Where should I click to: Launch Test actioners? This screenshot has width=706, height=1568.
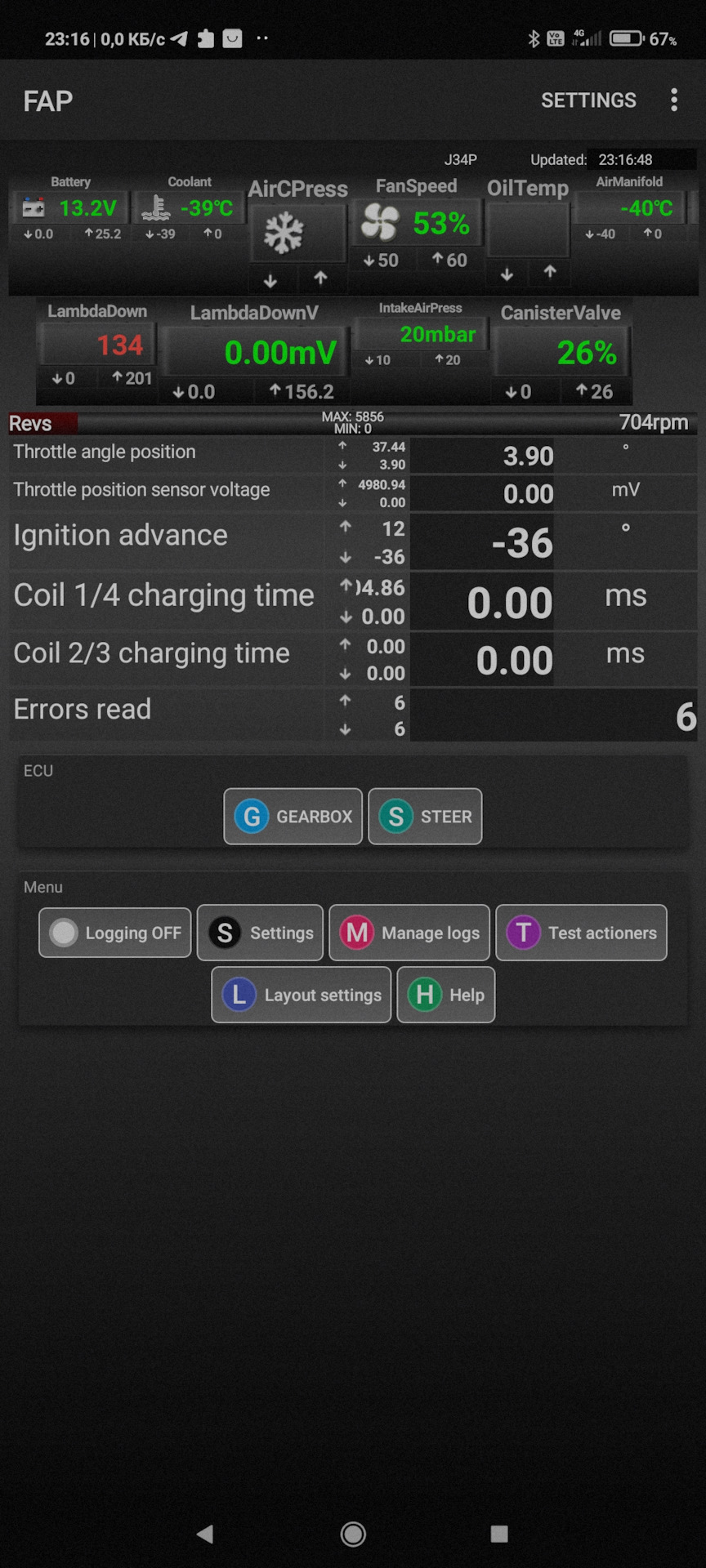pos(581,933)
